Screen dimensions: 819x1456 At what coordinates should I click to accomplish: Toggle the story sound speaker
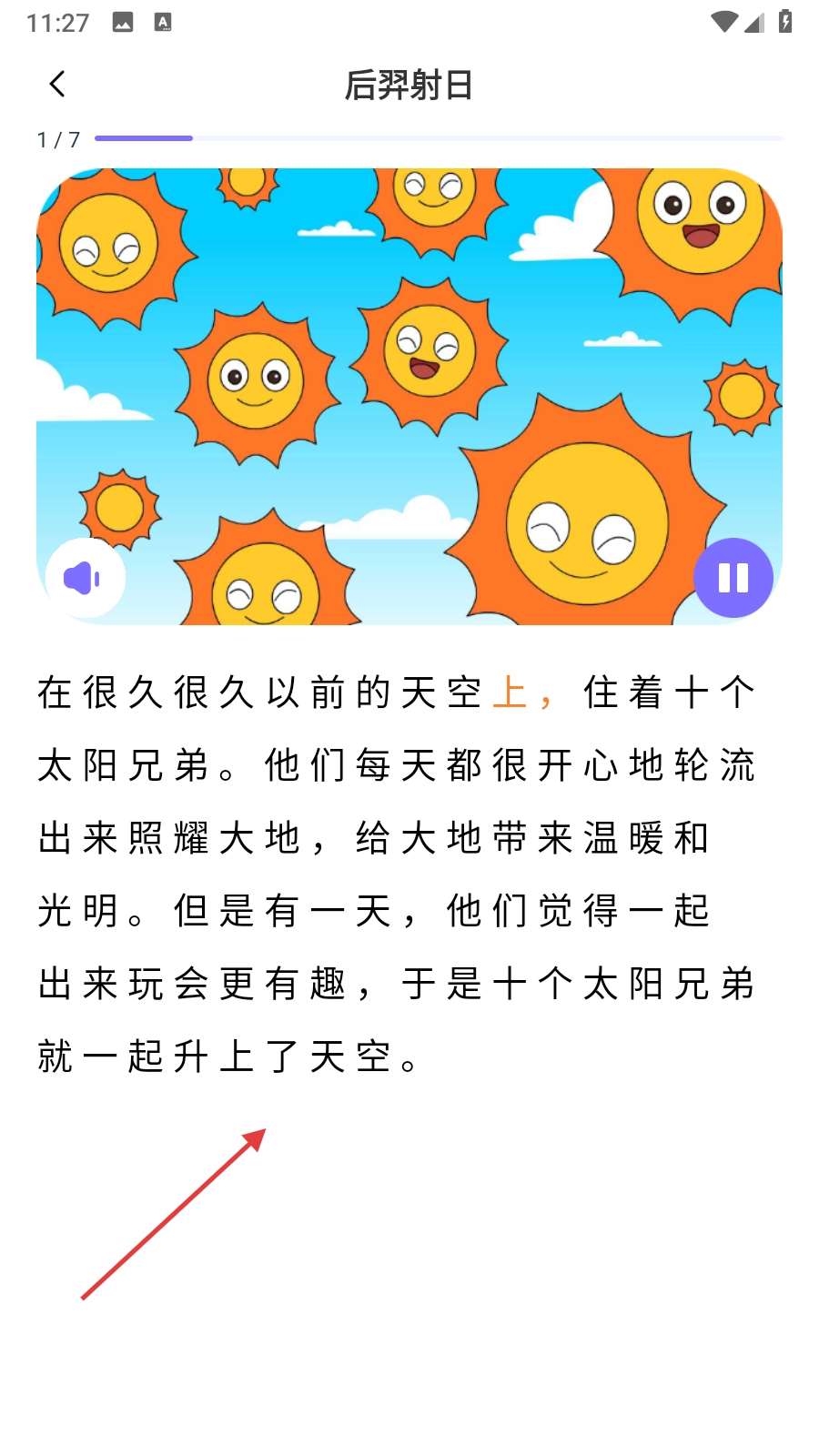[85, 578]
